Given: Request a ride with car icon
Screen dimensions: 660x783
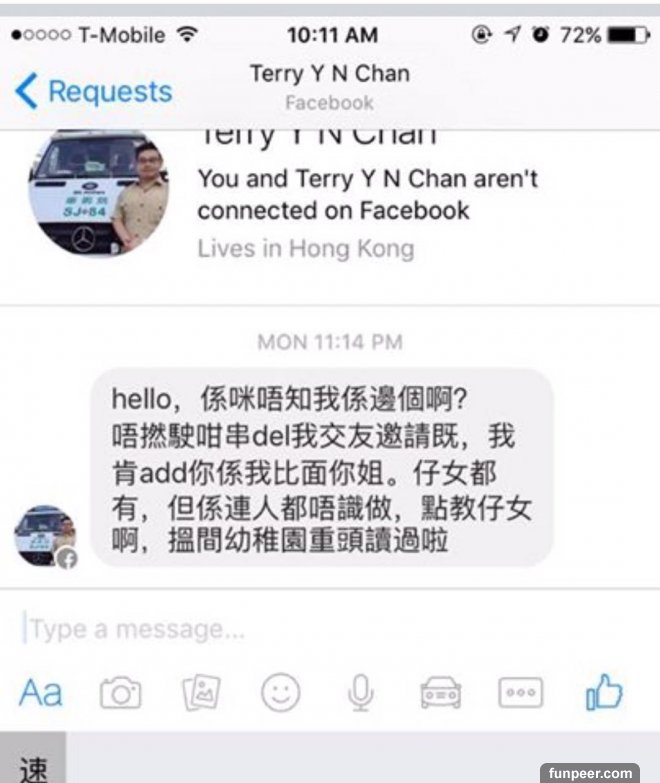Looking at the screenshot, I should click(441, 692).
